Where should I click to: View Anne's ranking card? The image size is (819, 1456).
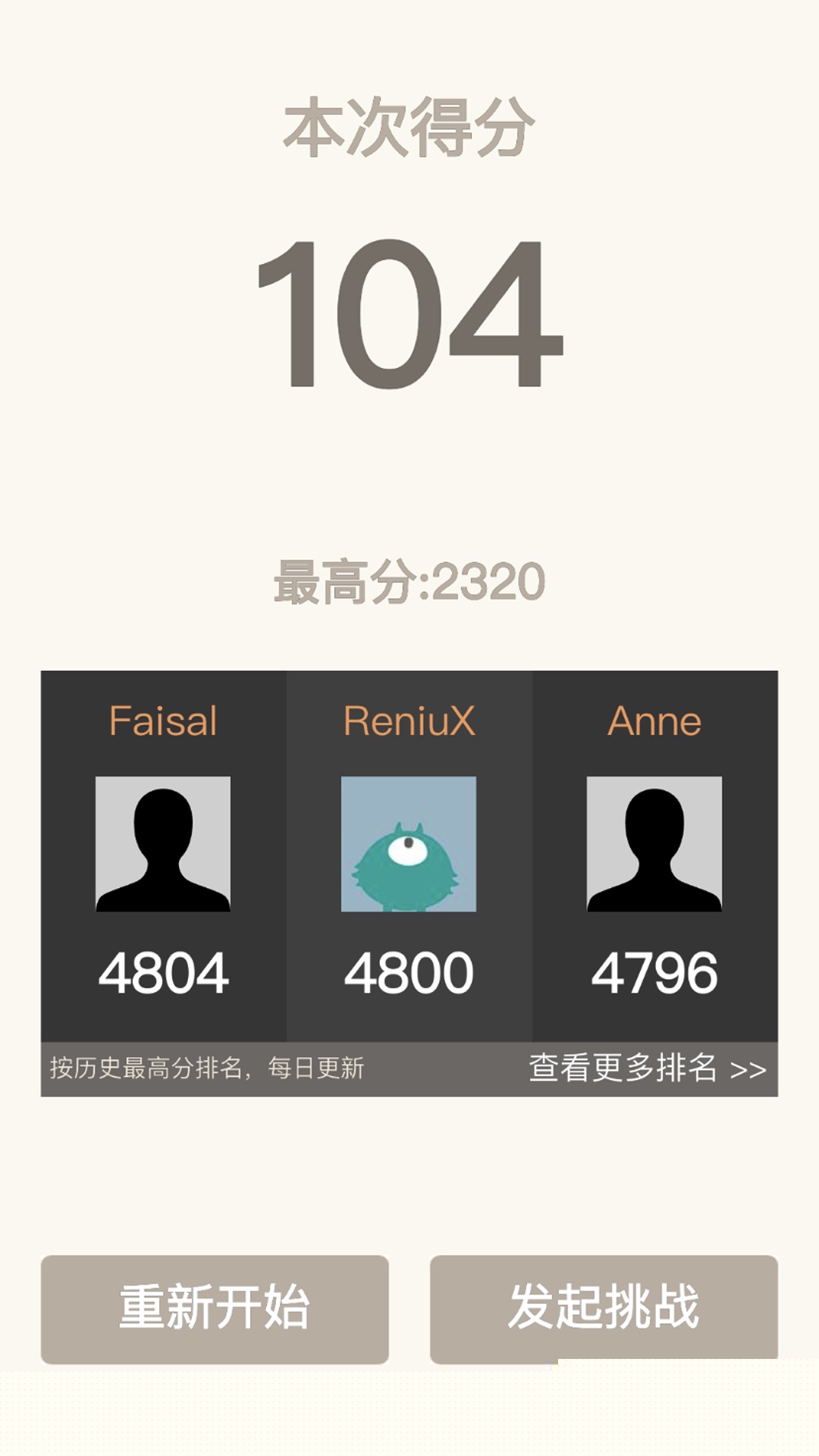[x=654, y=855]
